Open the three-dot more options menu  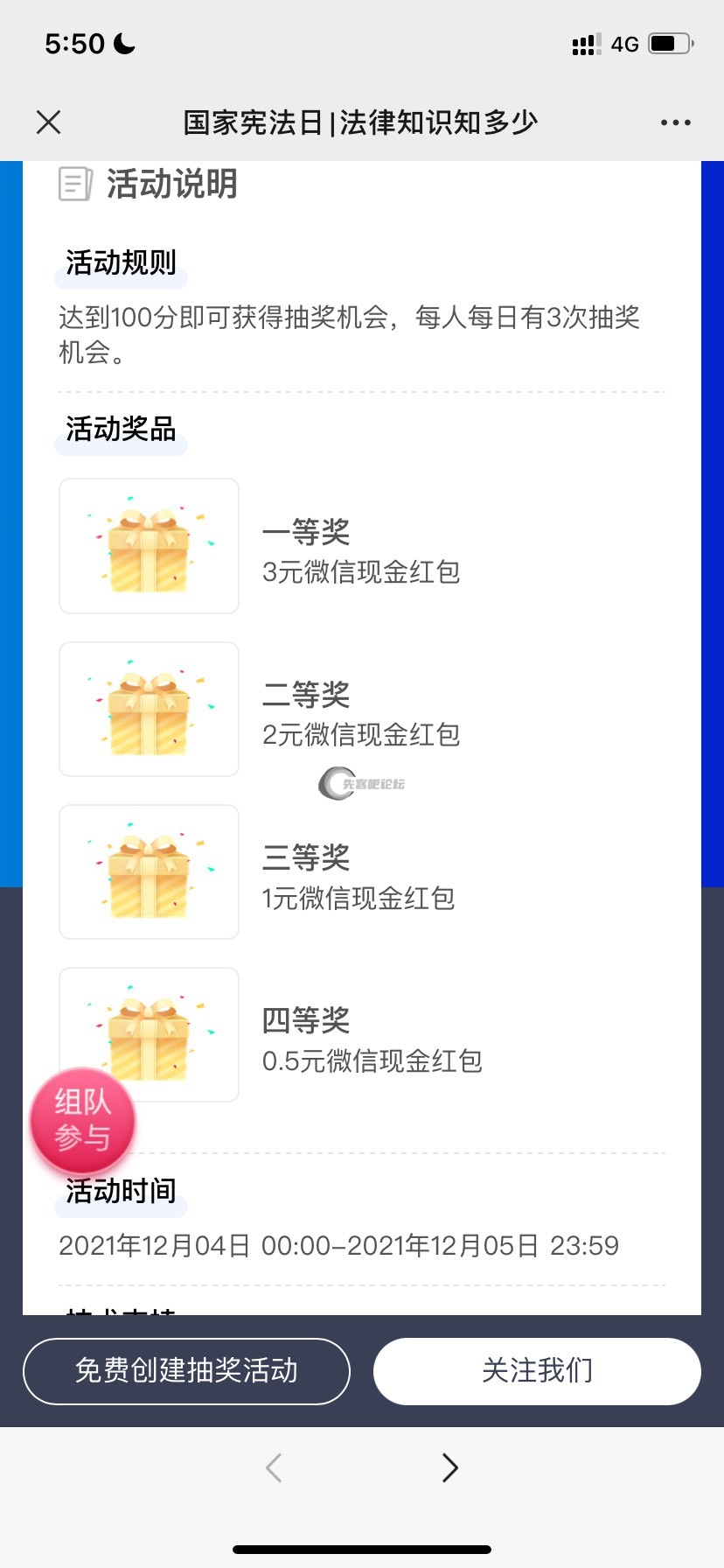675,122
